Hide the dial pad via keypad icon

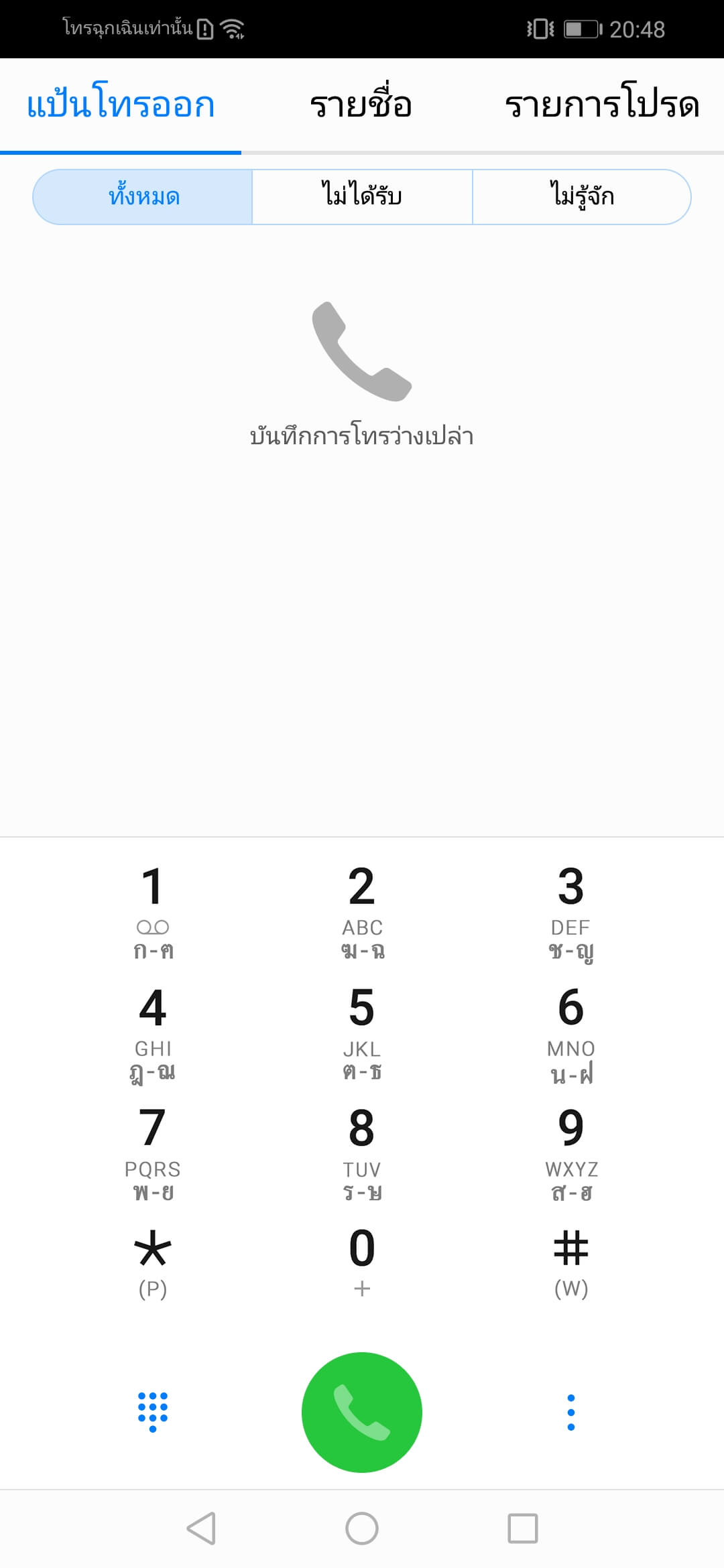[153, 1412]
